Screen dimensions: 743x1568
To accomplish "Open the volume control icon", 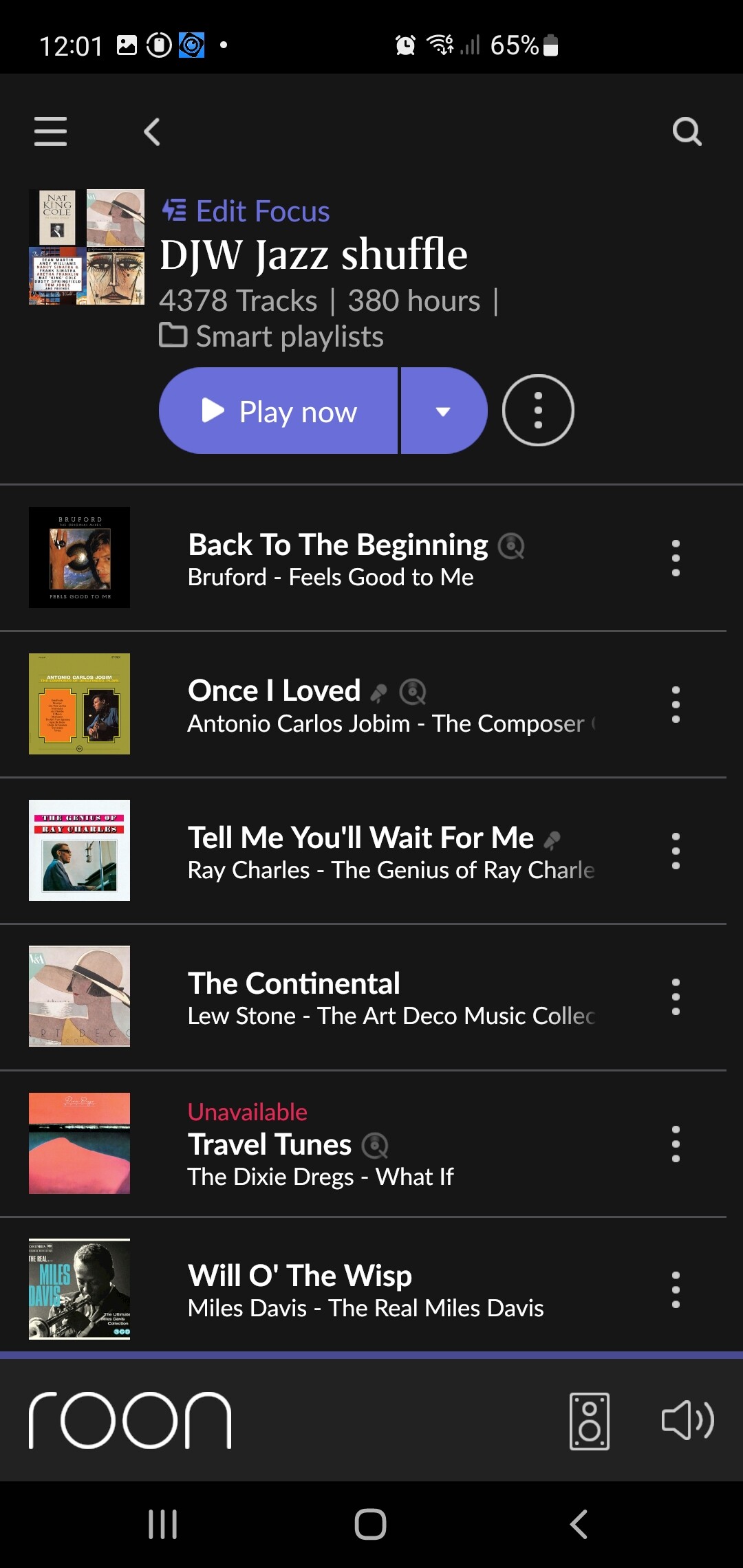I will coord(687,1422).
